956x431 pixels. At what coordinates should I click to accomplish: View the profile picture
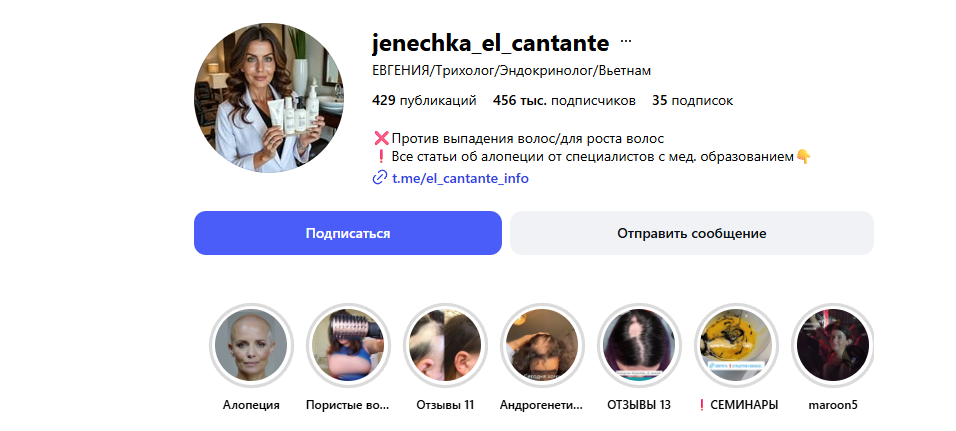point(268,97)
